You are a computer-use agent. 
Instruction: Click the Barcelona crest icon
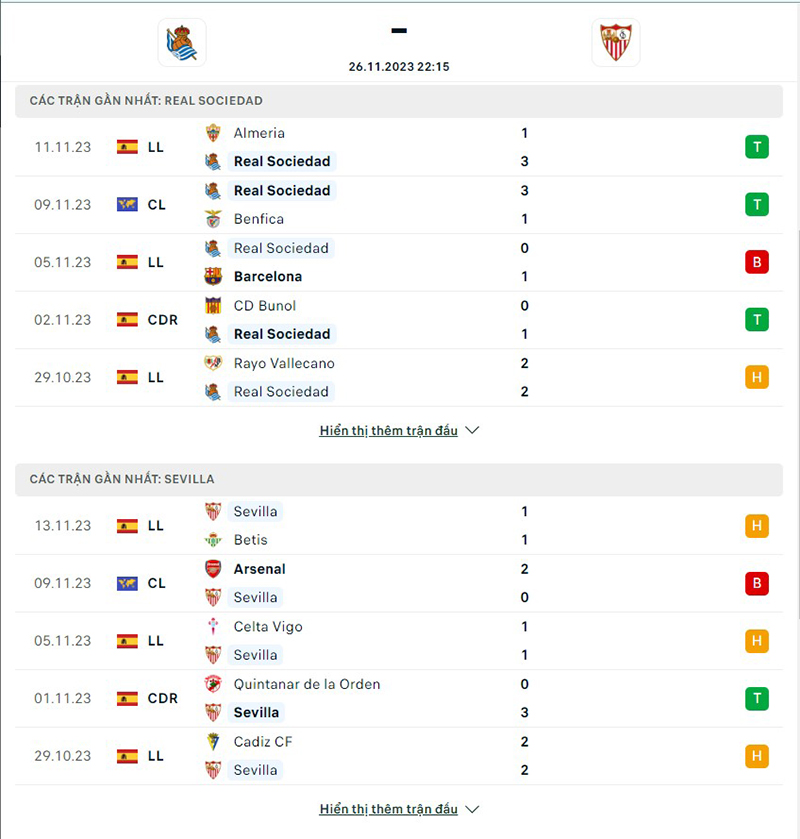[x=214, y=276]
